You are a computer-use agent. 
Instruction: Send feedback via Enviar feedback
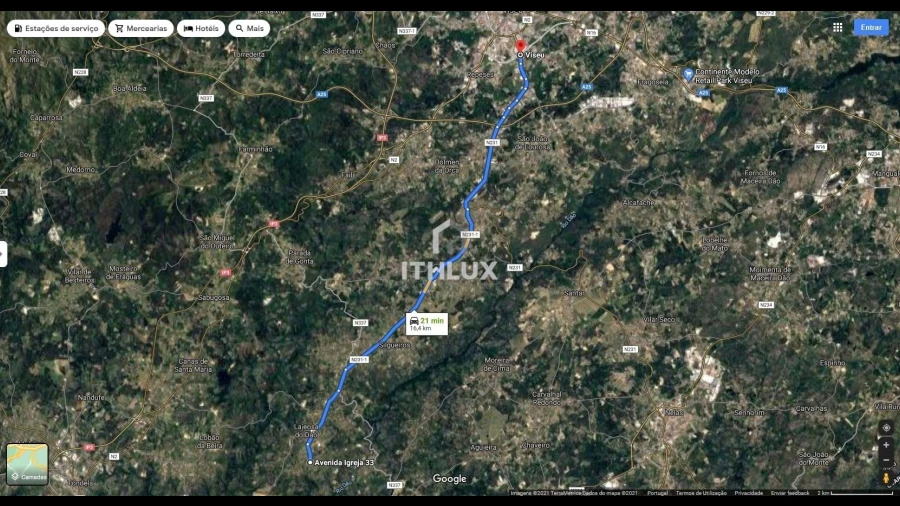tap(790, 493)
